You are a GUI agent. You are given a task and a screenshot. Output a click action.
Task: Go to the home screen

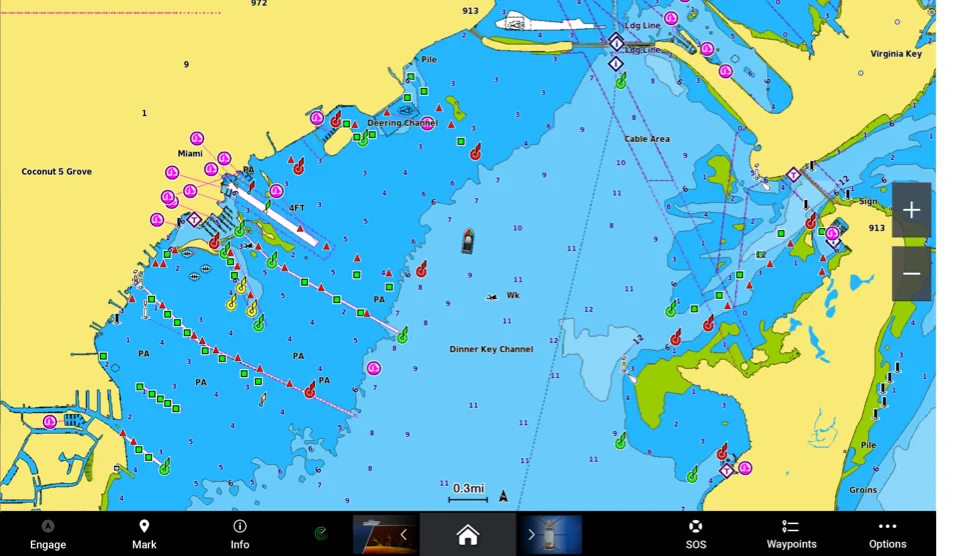point(467,534)
